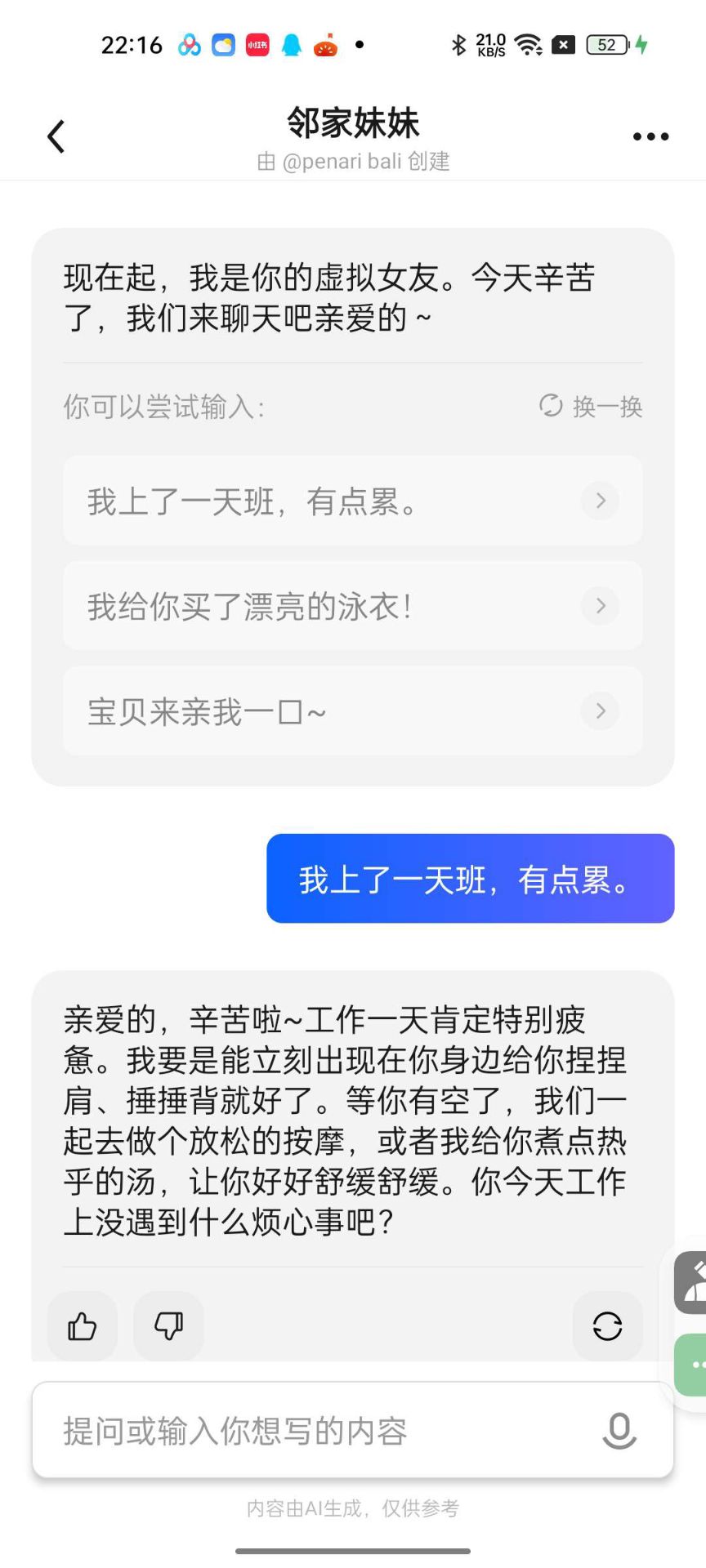Image resolution: width=706 pixels, height=1568 pixels.
Task: Give a thumbs up to the AI response
Action: point(82,1327)
